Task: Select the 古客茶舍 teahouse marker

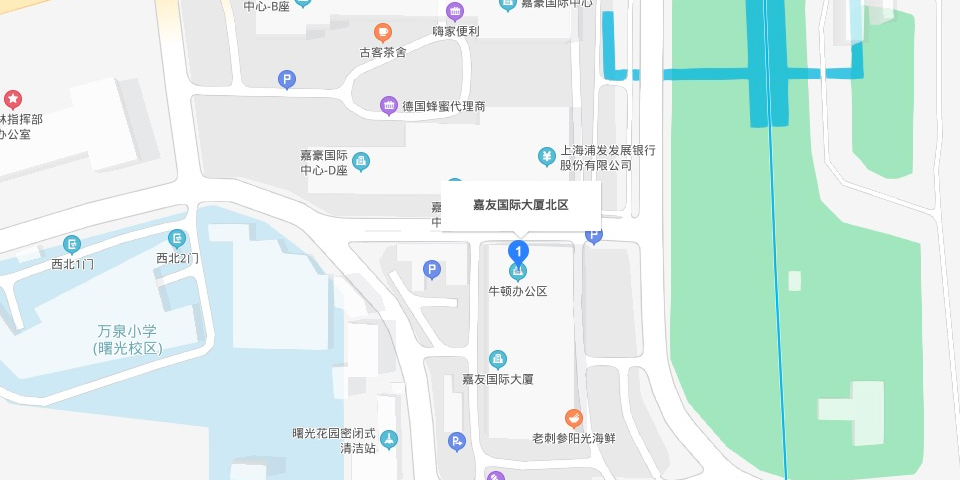Action: click(x=382, y=33)
